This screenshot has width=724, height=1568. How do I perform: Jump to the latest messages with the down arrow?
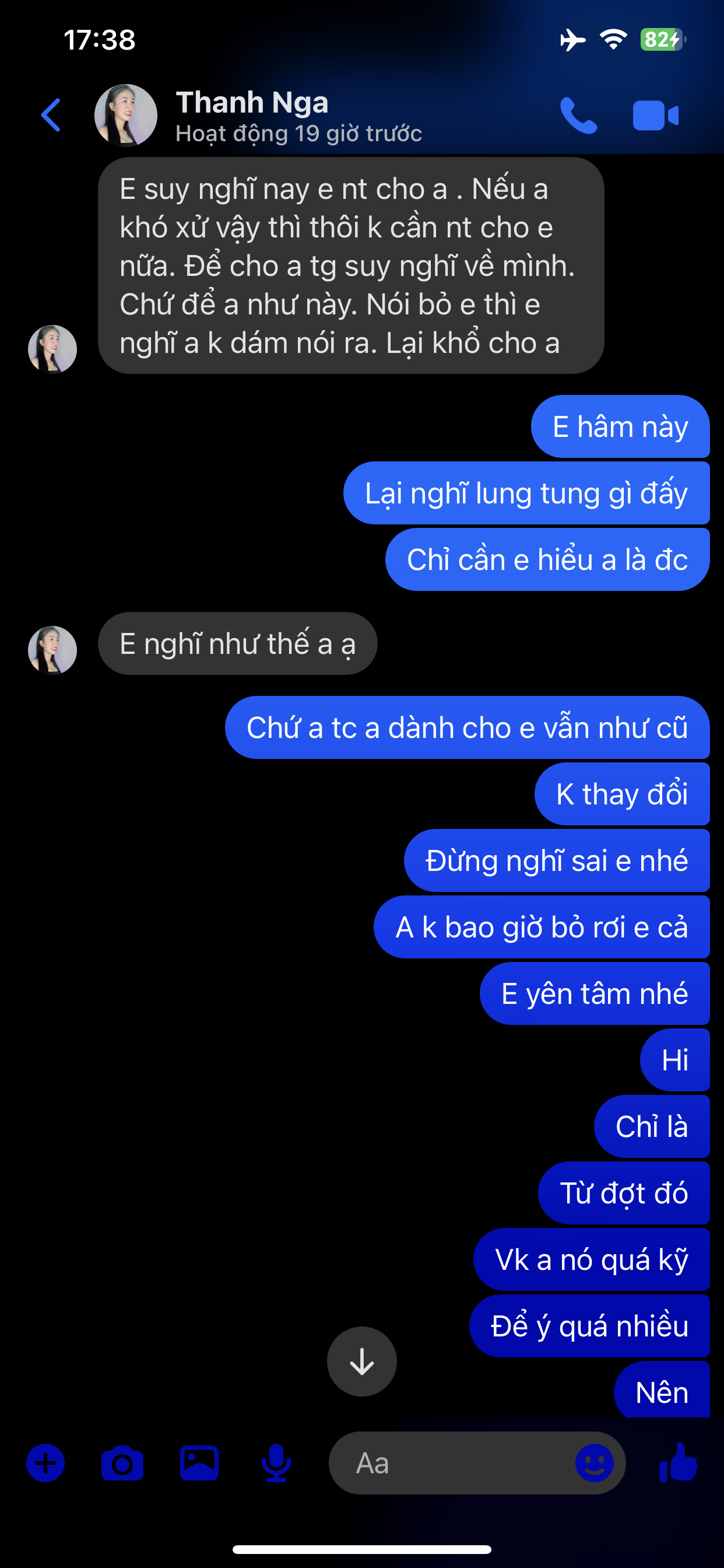coord(362,1361)
